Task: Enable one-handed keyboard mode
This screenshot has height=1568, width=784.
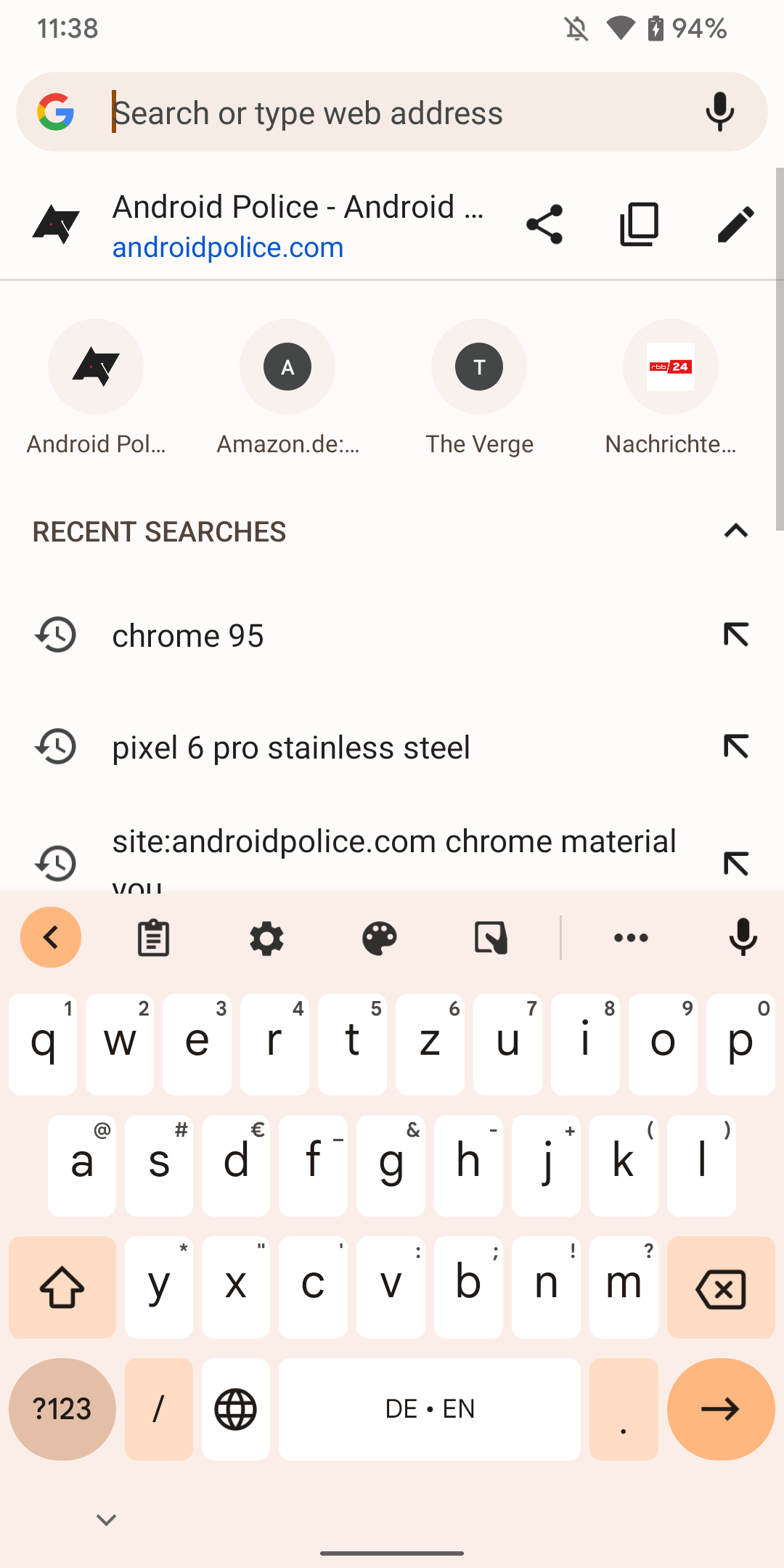Action: [490, 937]
